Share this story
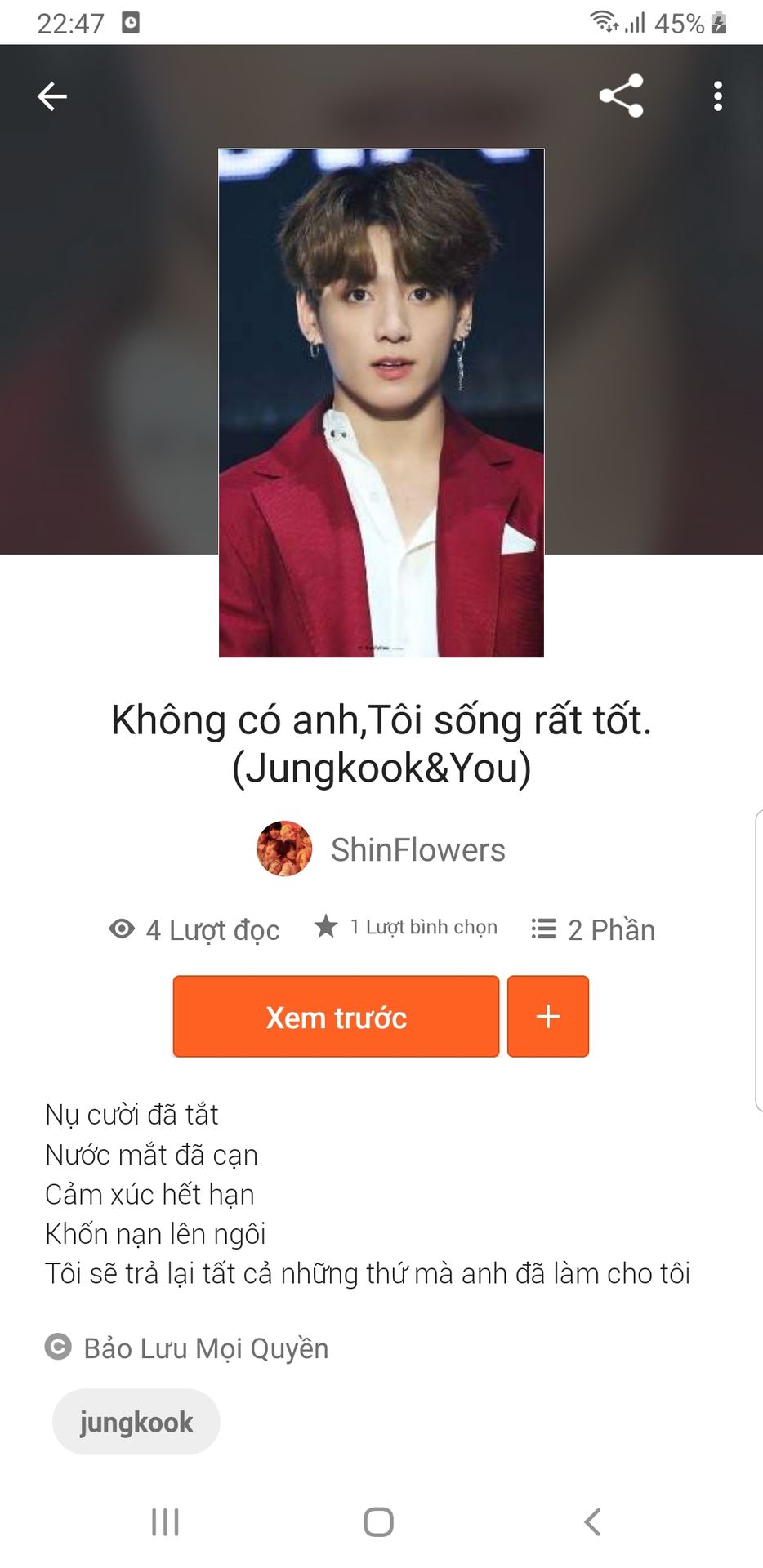The image size is (763, 1568). [x=621, y=96]
